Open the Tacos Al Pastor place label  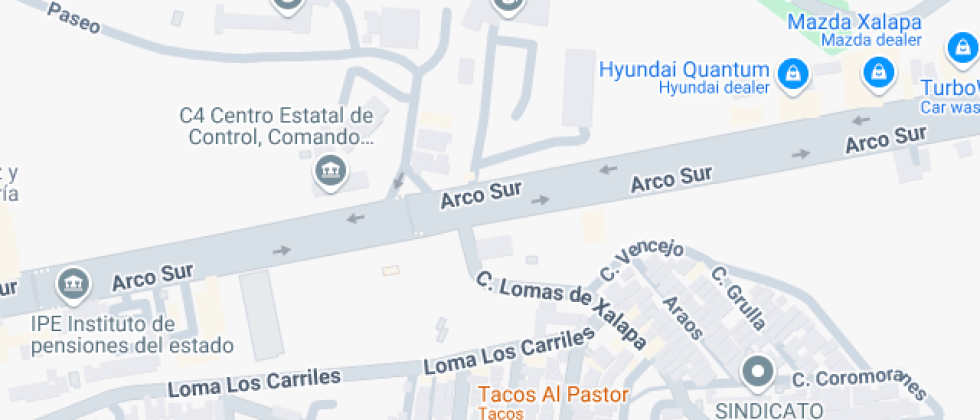[x=553, y=394]
